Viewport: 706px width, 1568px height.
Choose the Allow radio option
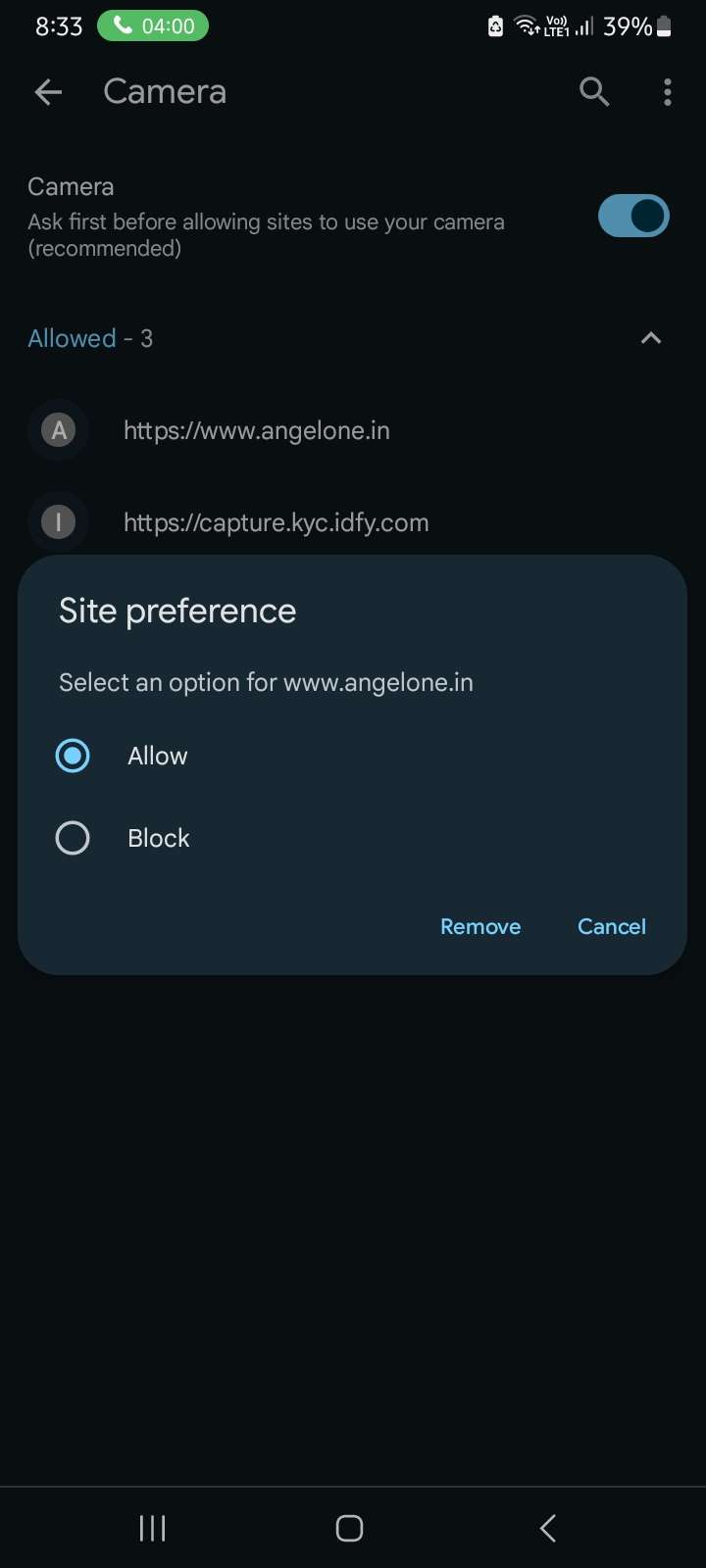coord(73,756)
